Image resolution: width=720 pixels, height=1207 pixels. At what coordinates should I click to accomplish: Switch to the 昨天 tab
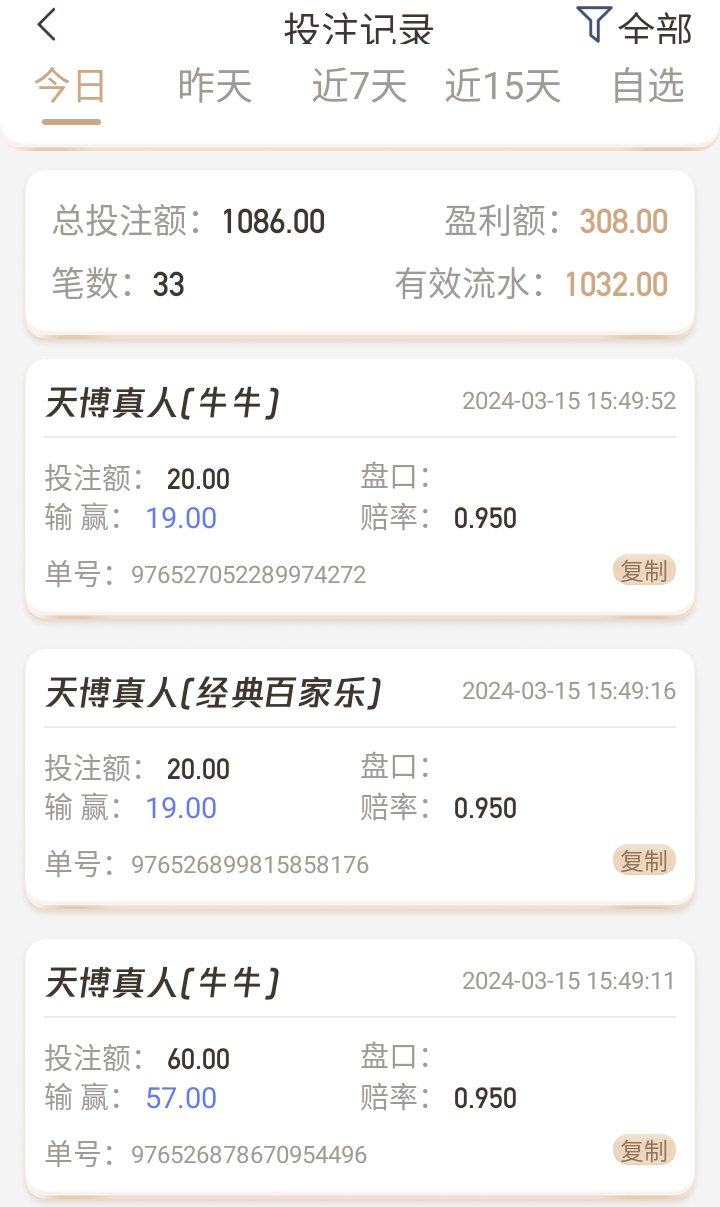coord(214,87)
